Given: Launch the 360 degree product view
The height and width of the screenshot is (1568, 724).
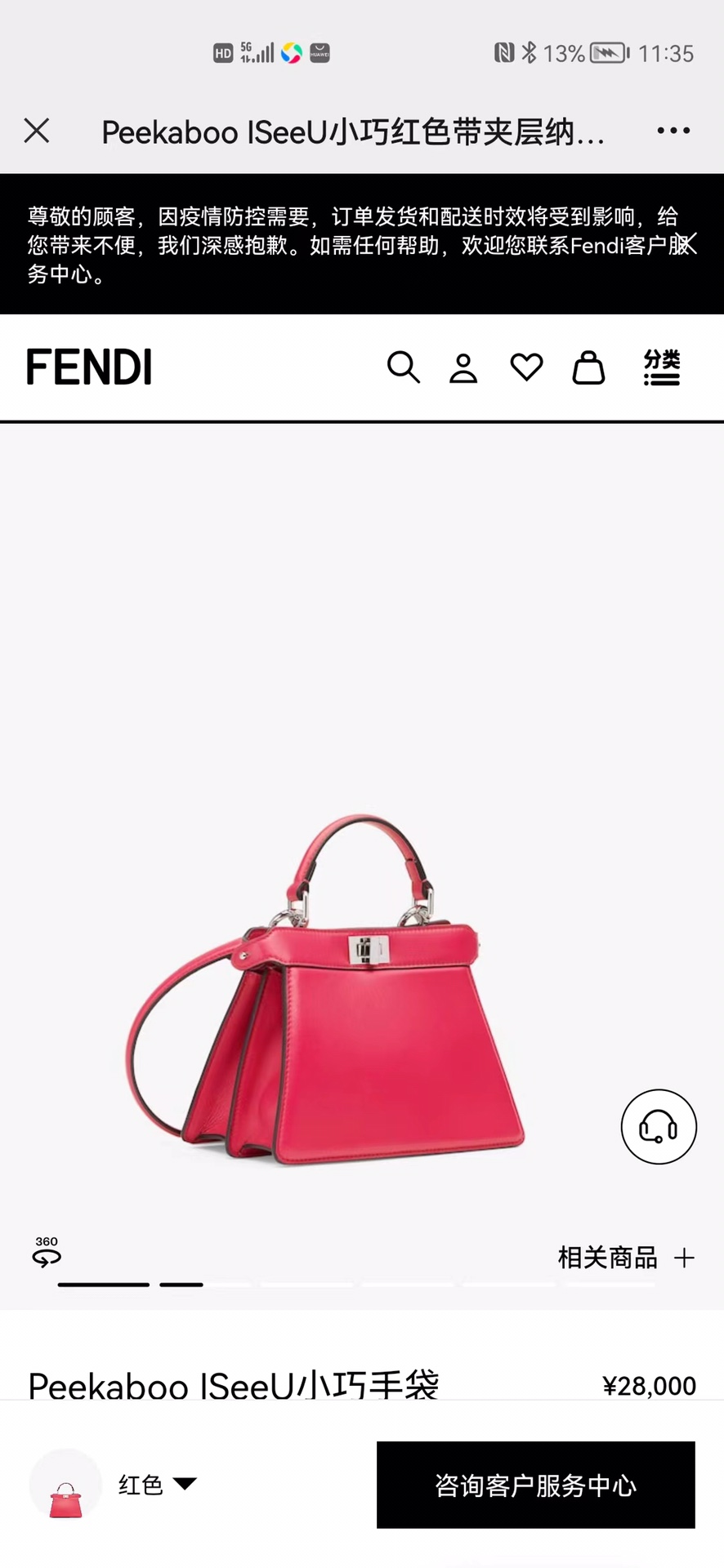Looking at the screenshot, I should (x=47, y=1252).
